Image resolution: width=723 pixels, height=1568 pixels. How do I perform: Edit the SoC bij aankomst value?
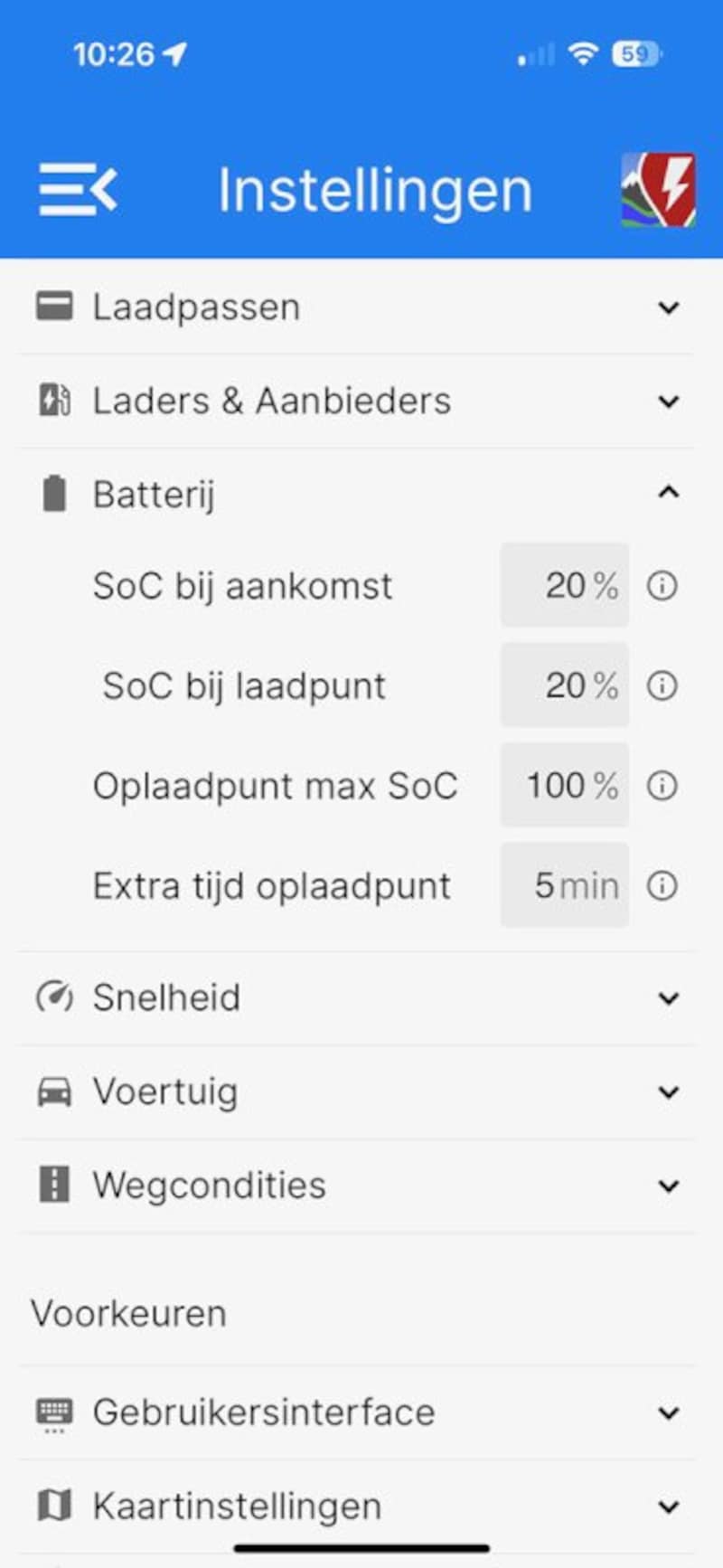565,585
